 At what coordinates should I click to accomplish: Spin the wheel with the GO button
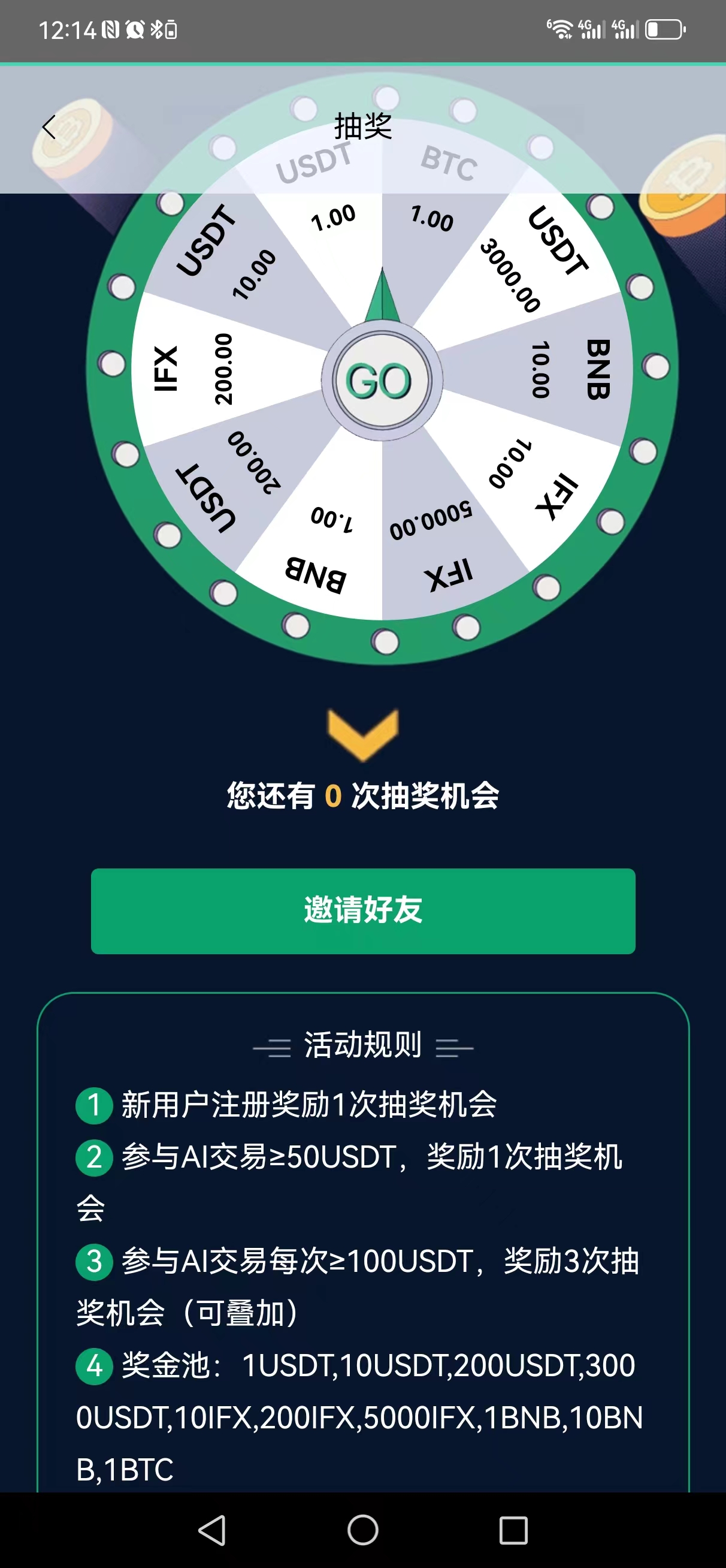381,381
